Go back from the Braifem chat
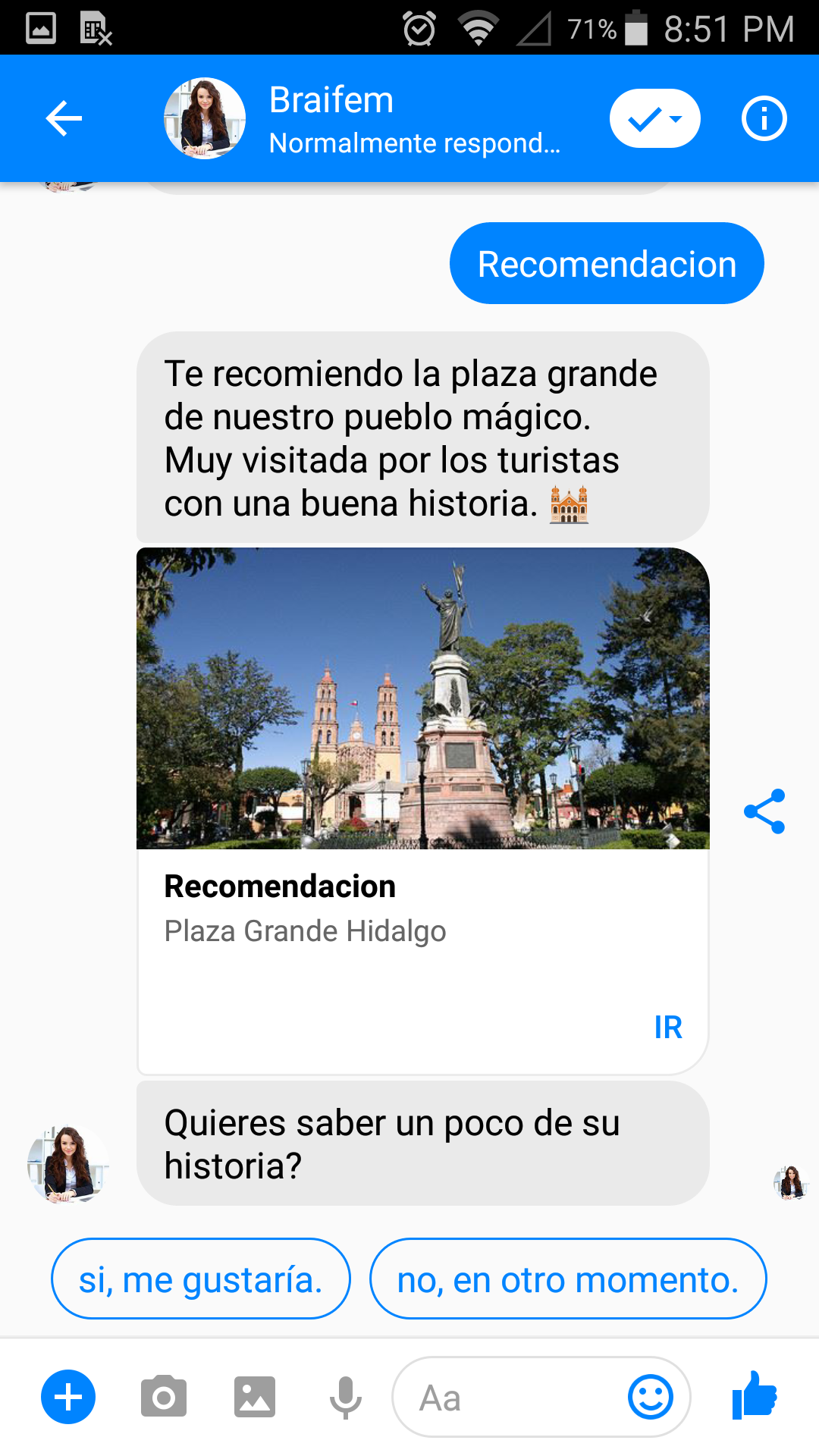Screen dimensions: 819x1456 (x=64, y=118)
